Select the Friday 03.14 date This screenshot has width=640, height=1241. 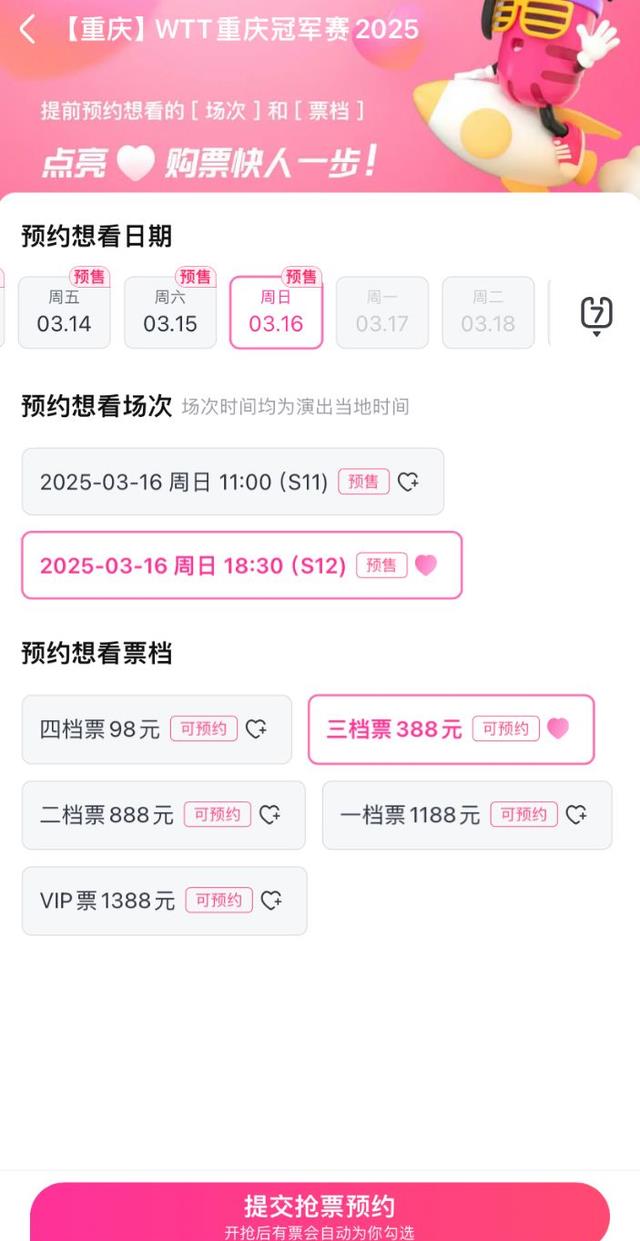tap(64, 312)
